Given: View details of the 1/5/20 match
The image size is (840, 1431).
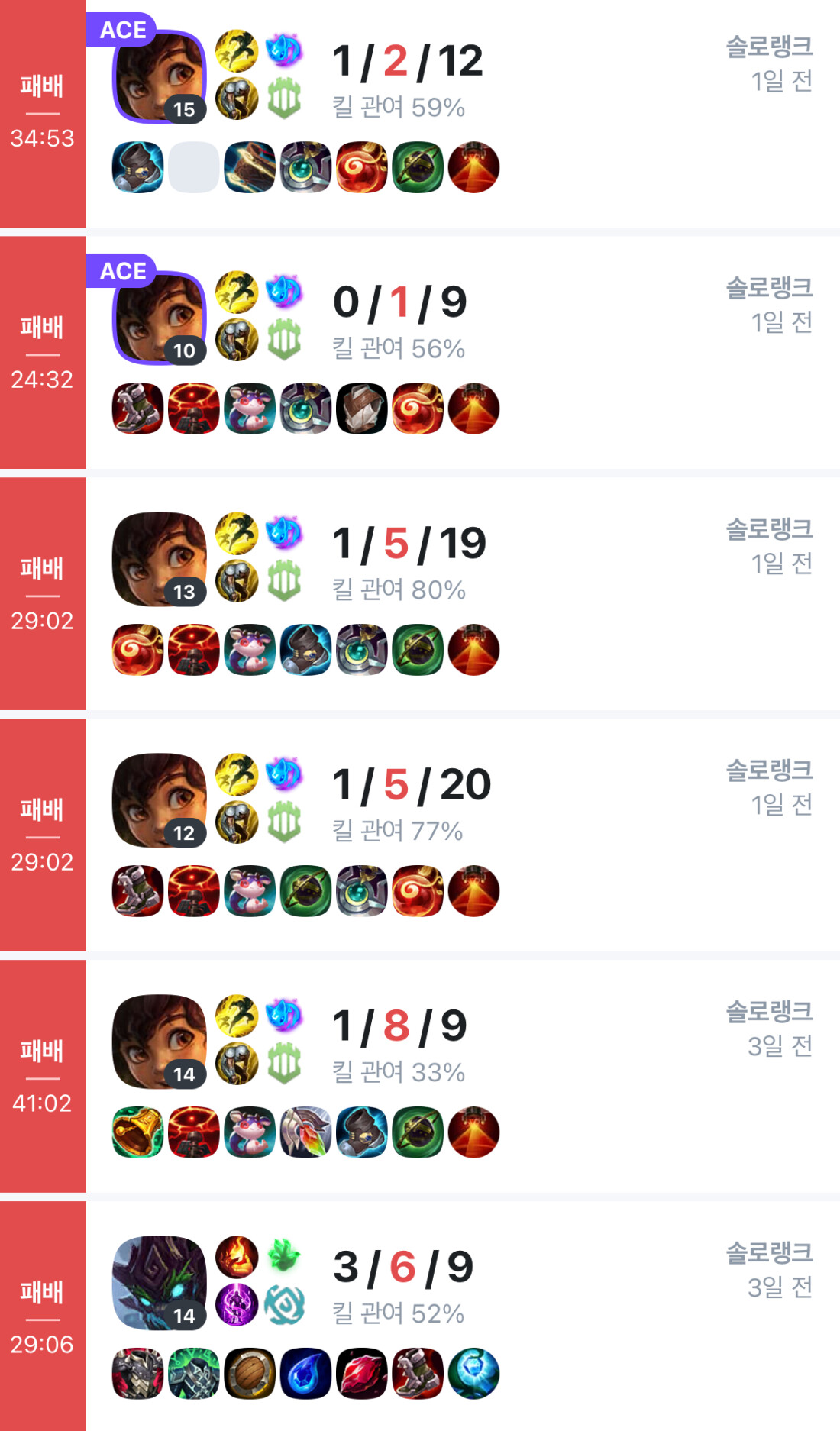Looking at the screenshot, I should pos(458,835).
